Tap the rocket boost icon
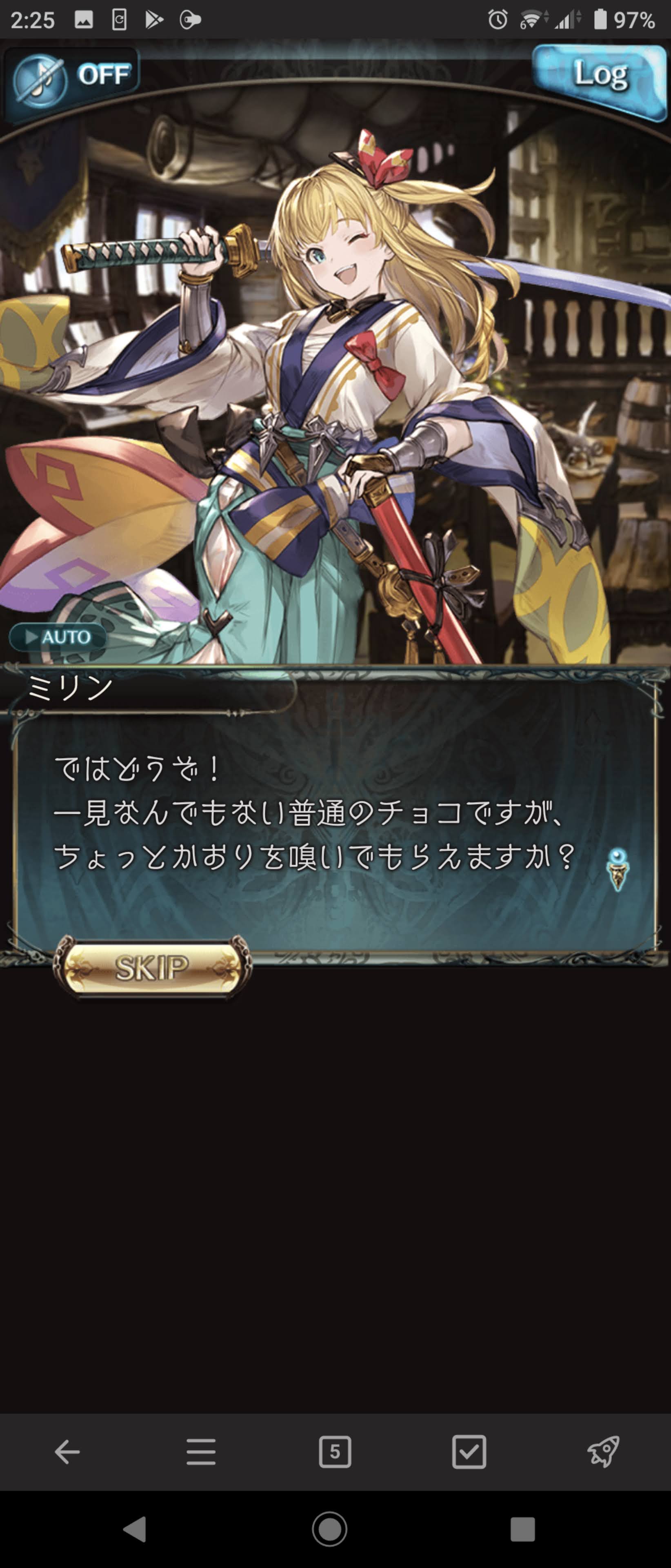671x1568 pixels. click(x=603, y=1452)
